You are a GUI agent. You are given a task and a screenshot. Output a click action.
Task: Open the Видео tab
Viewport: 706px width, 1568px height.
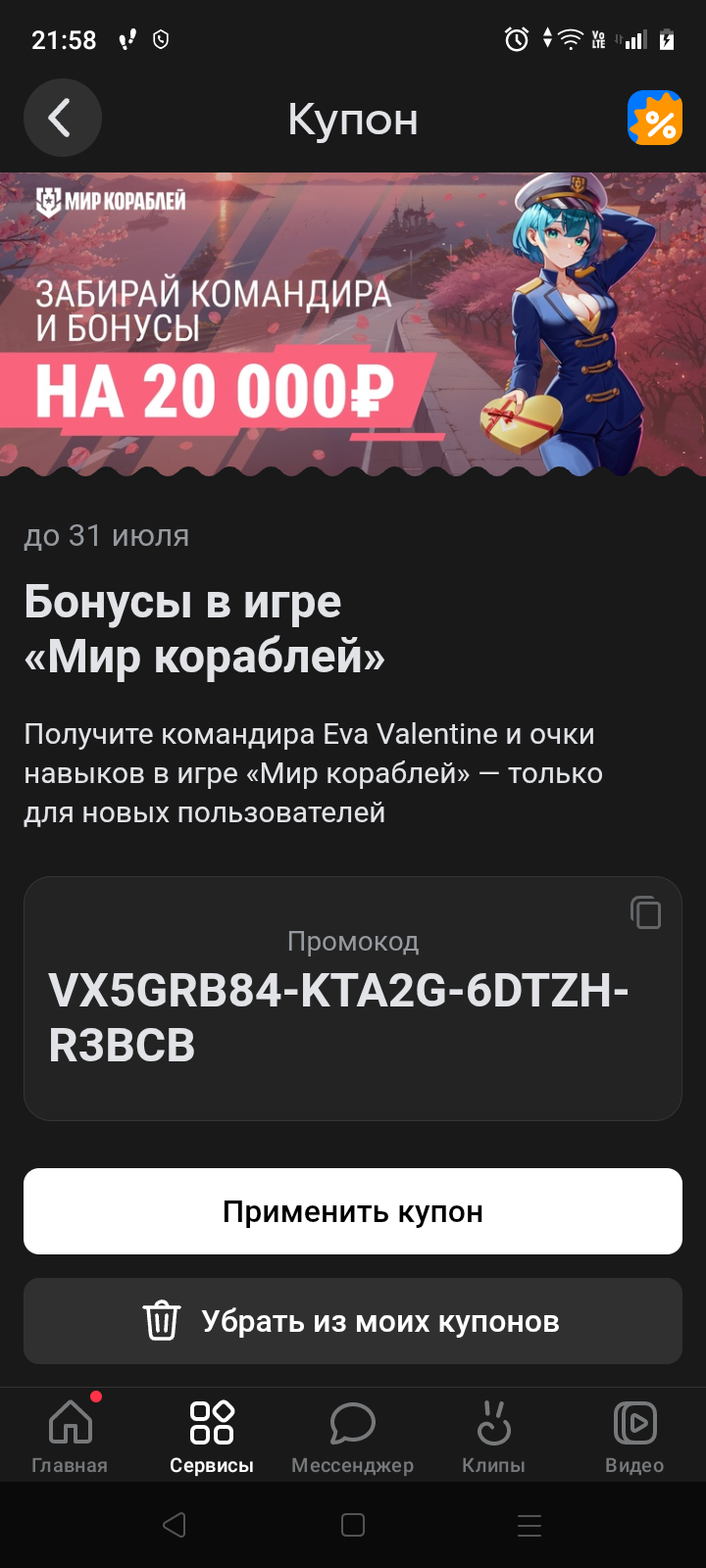(x=634, y=1435)
